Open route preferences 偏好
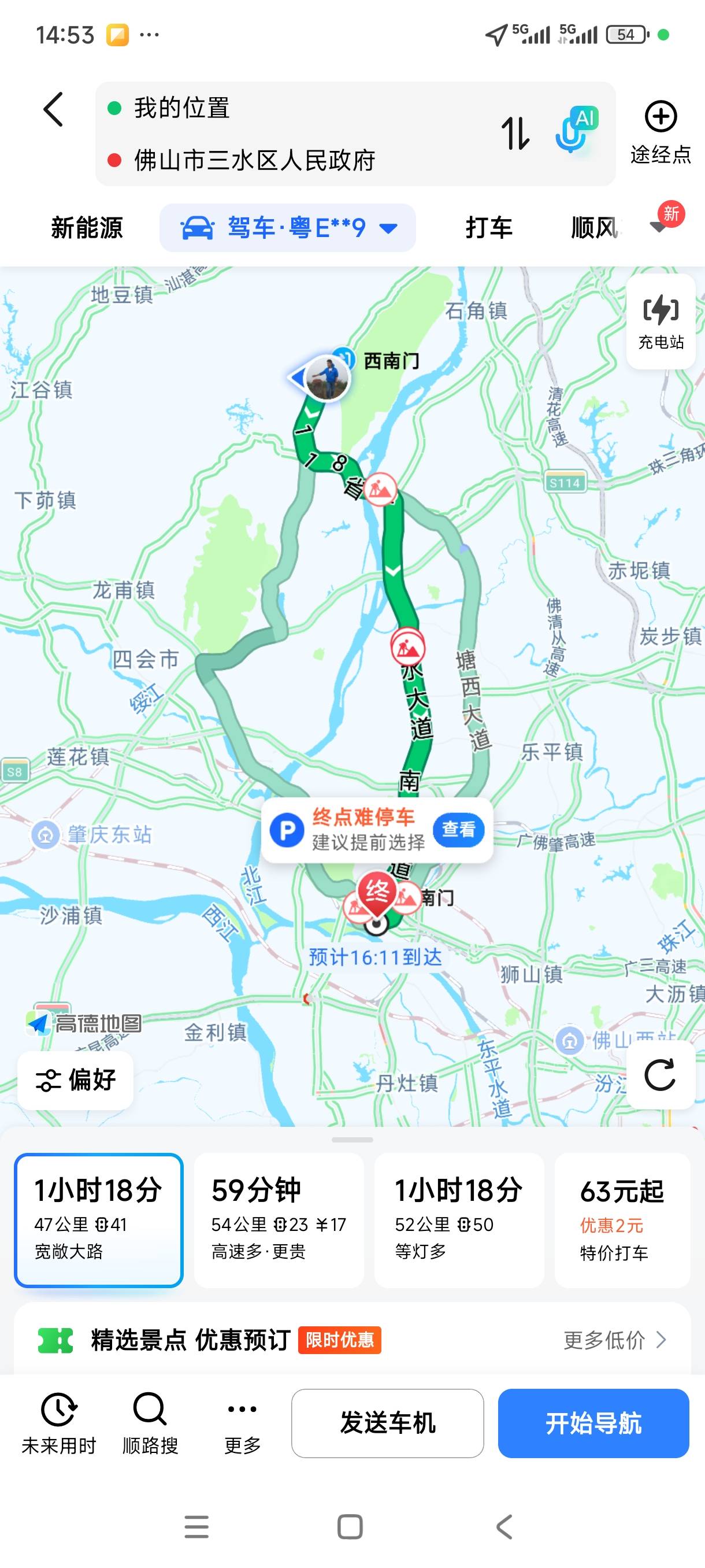 [x=76, y=1080]
